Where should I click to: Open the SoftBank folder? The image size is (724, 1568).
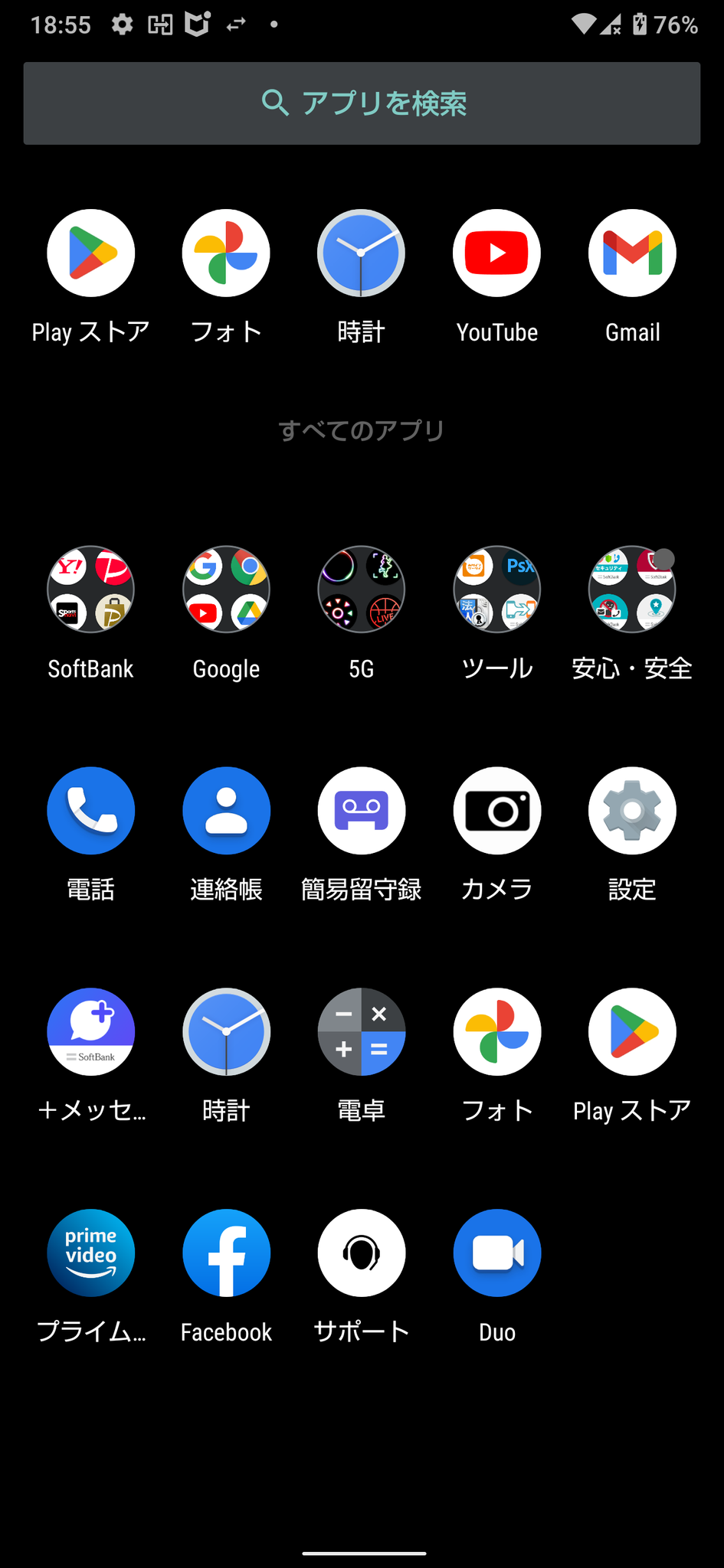pyautogui.click(x=90, y=590)
